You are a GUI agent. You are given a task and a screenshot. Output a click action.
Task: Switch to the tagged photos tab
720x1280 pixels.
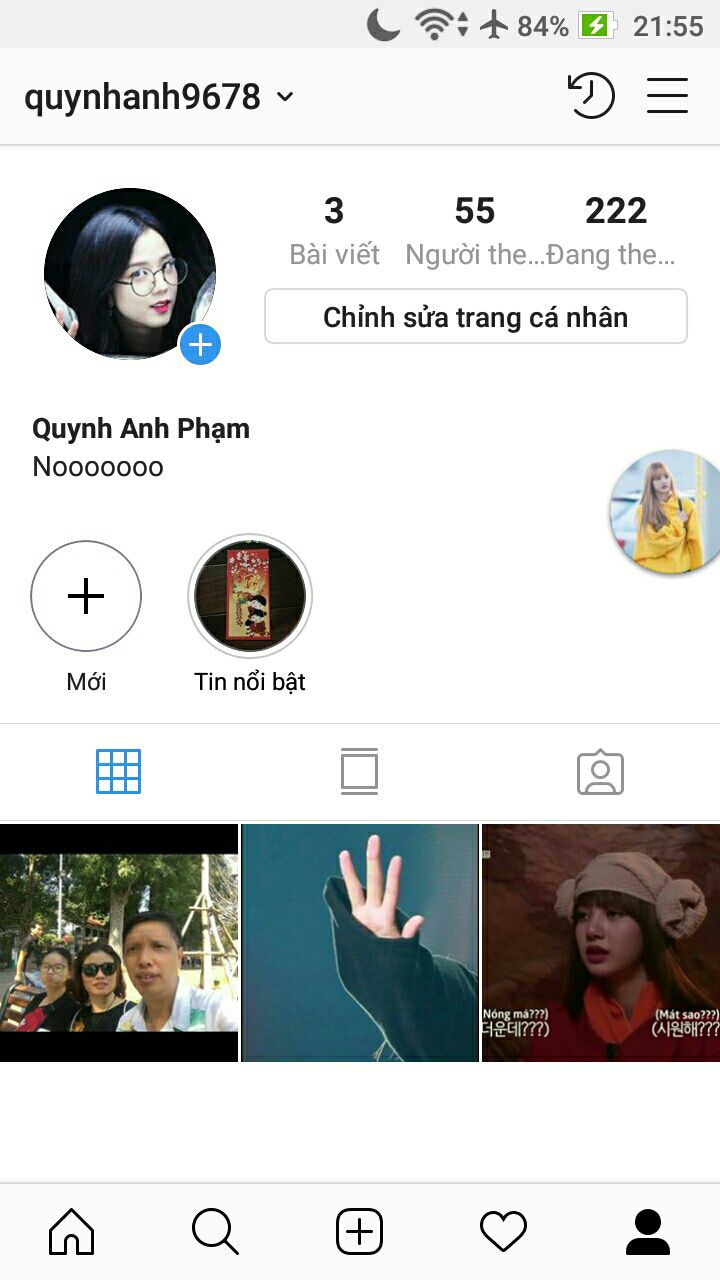click(x=600, y=773)
